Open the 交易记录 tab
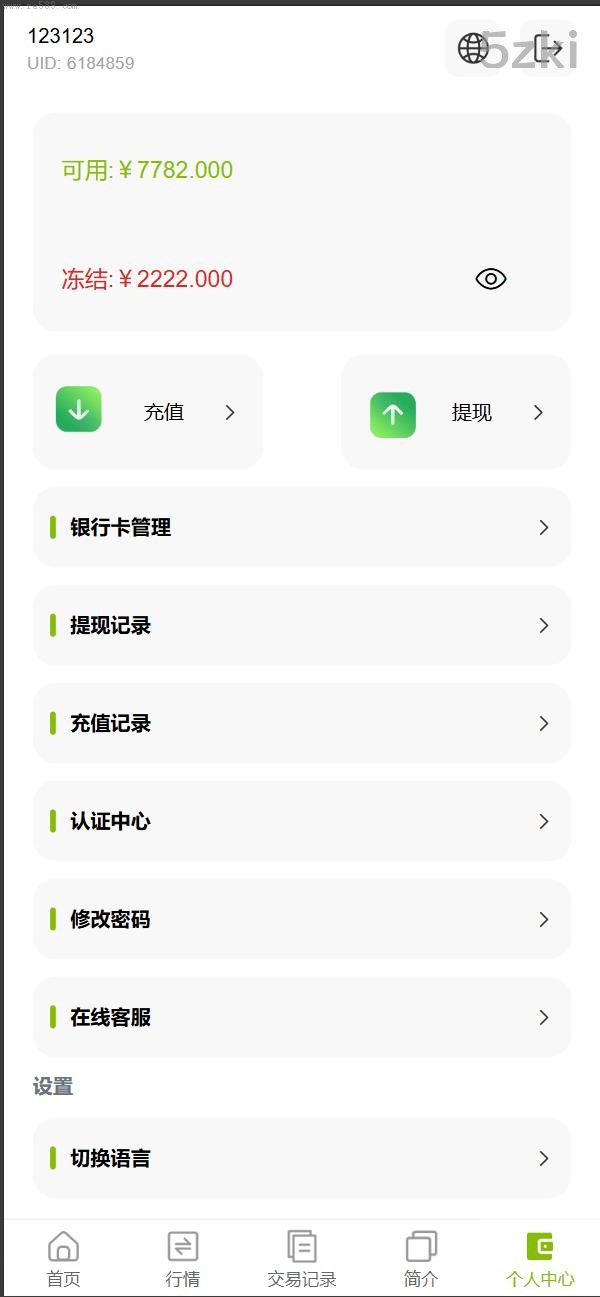 click(302, 1258)
